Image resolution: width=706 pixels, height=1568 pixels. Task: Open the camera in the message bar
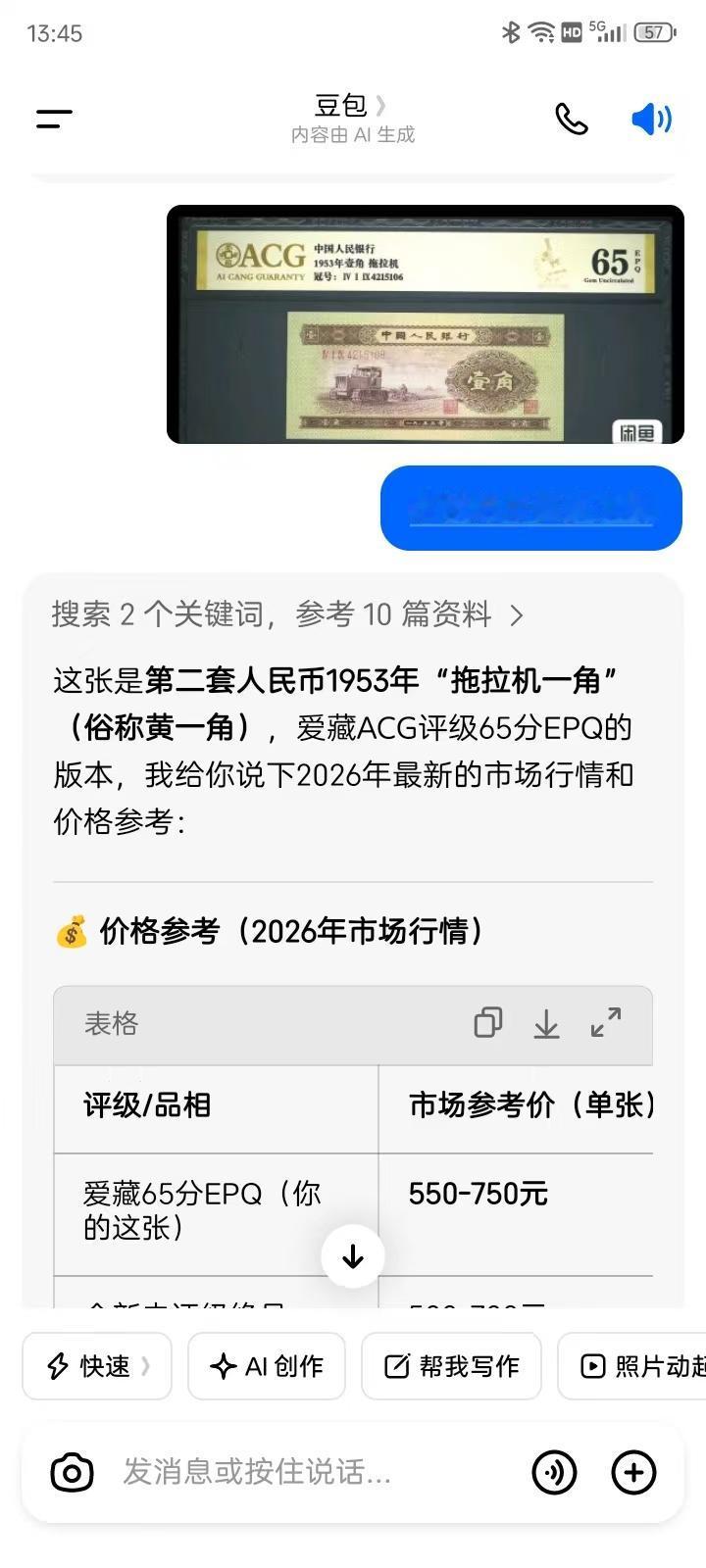72,1472
